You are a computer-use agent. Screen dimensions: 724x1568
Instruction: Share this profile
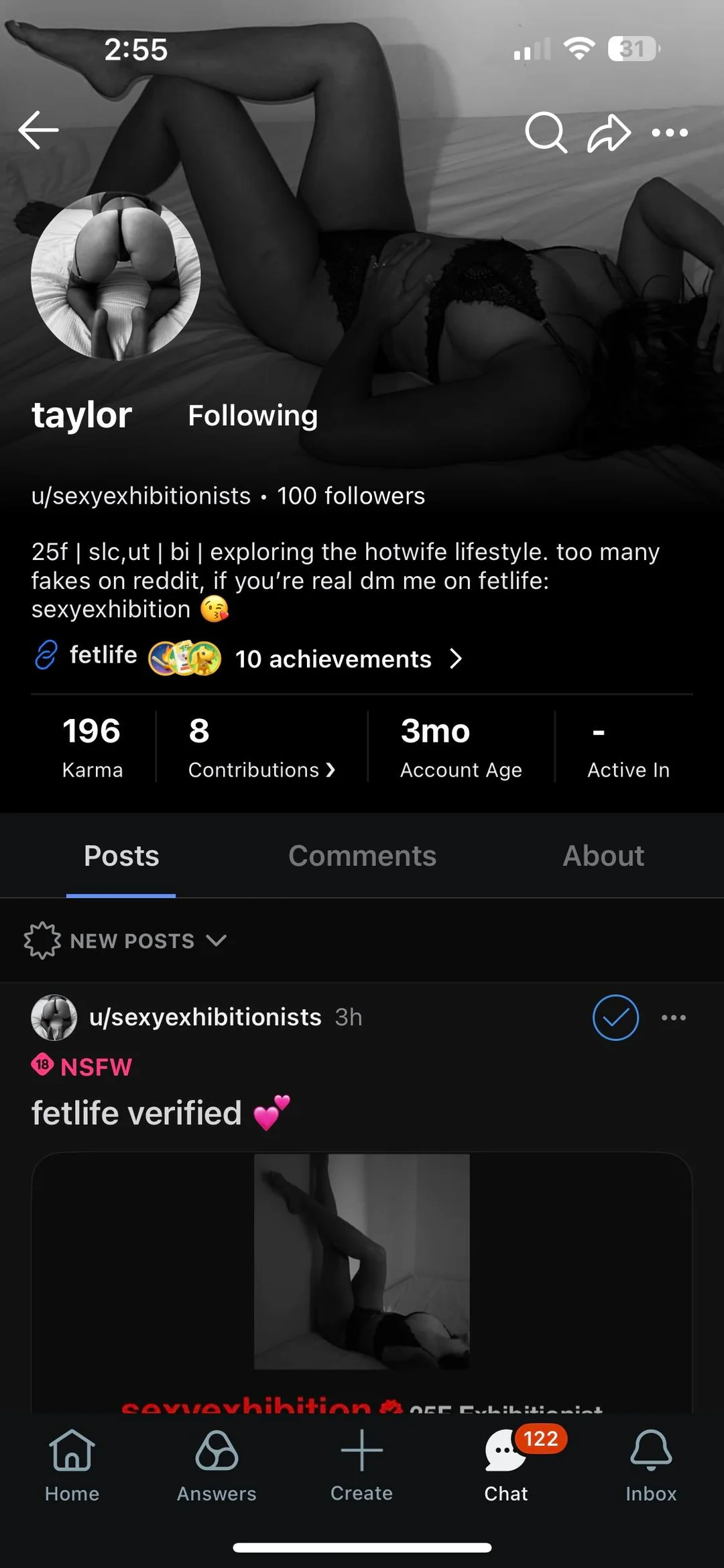609,133
